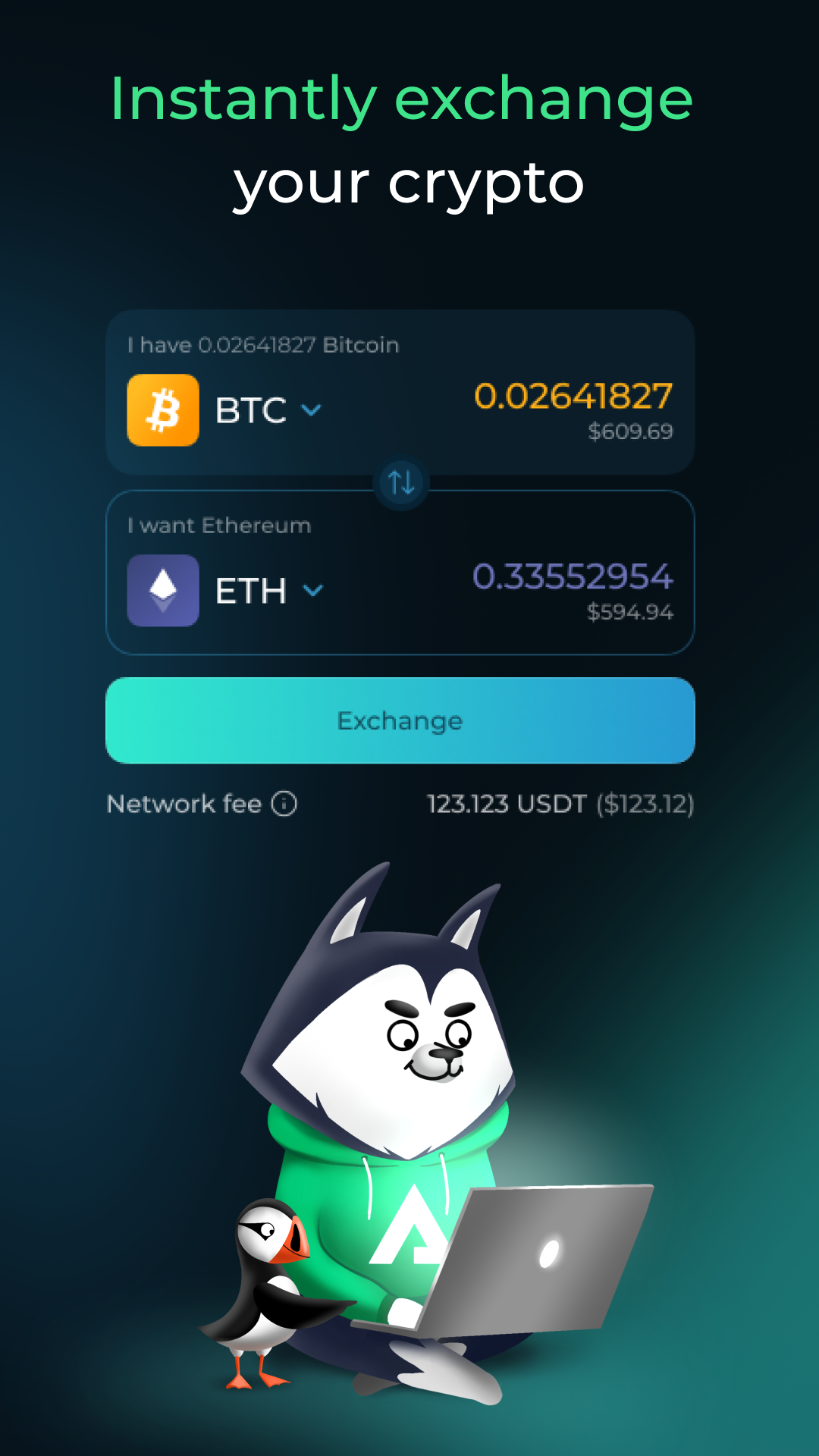
Task: Select the 'I have 0.02641827 Bitcoin' panel
Action: coord(262,344)
